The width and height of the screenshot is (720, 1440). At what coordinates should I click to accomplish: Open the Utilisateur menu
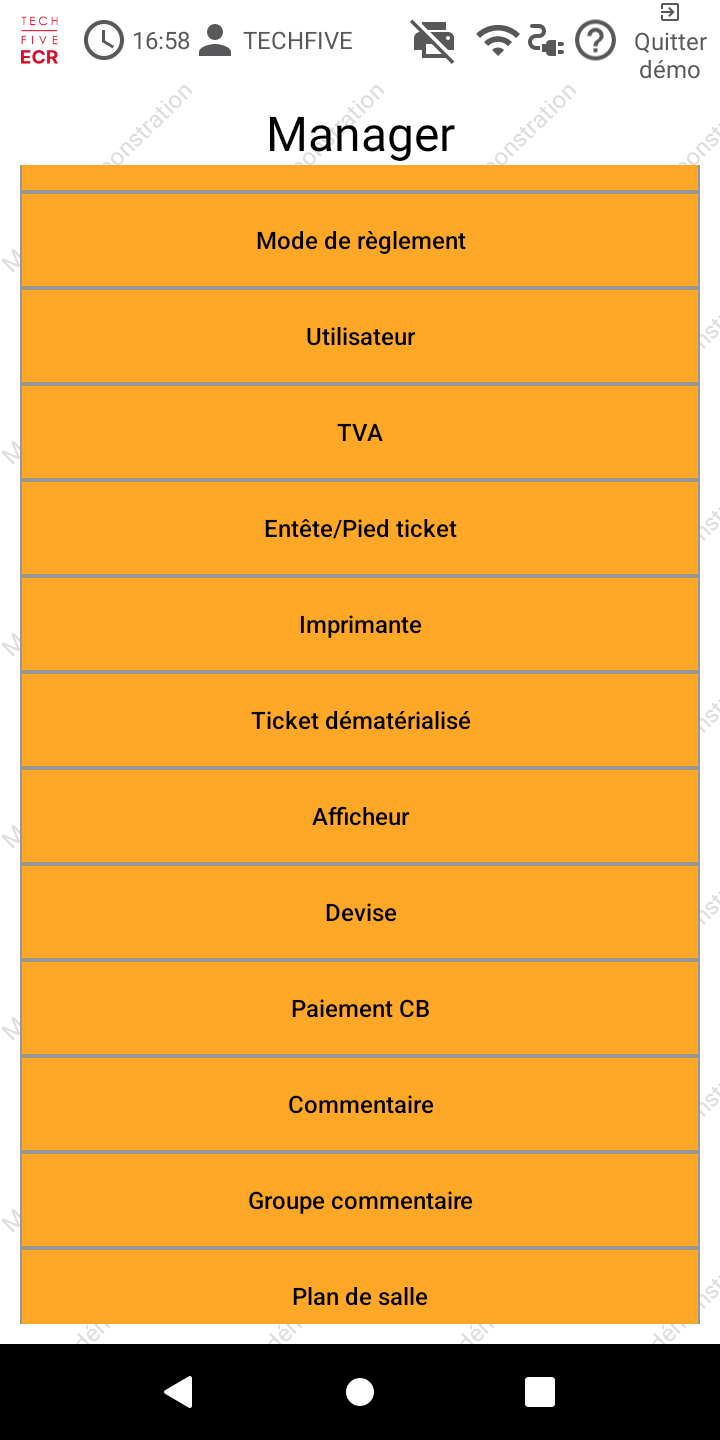[x=360, y=337]
